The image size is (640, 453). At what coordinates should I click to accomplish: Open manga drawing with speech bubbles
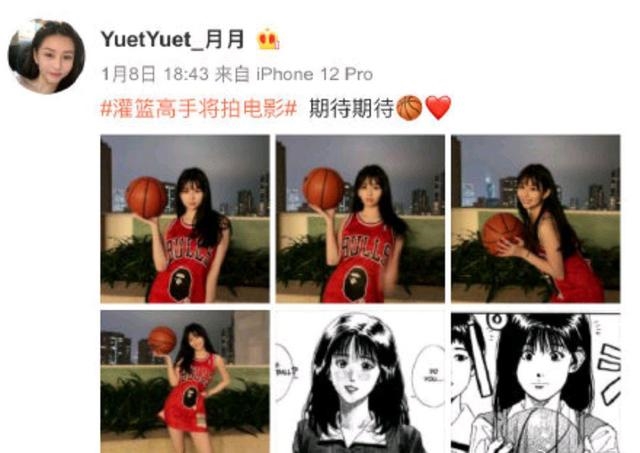[359, 380]
